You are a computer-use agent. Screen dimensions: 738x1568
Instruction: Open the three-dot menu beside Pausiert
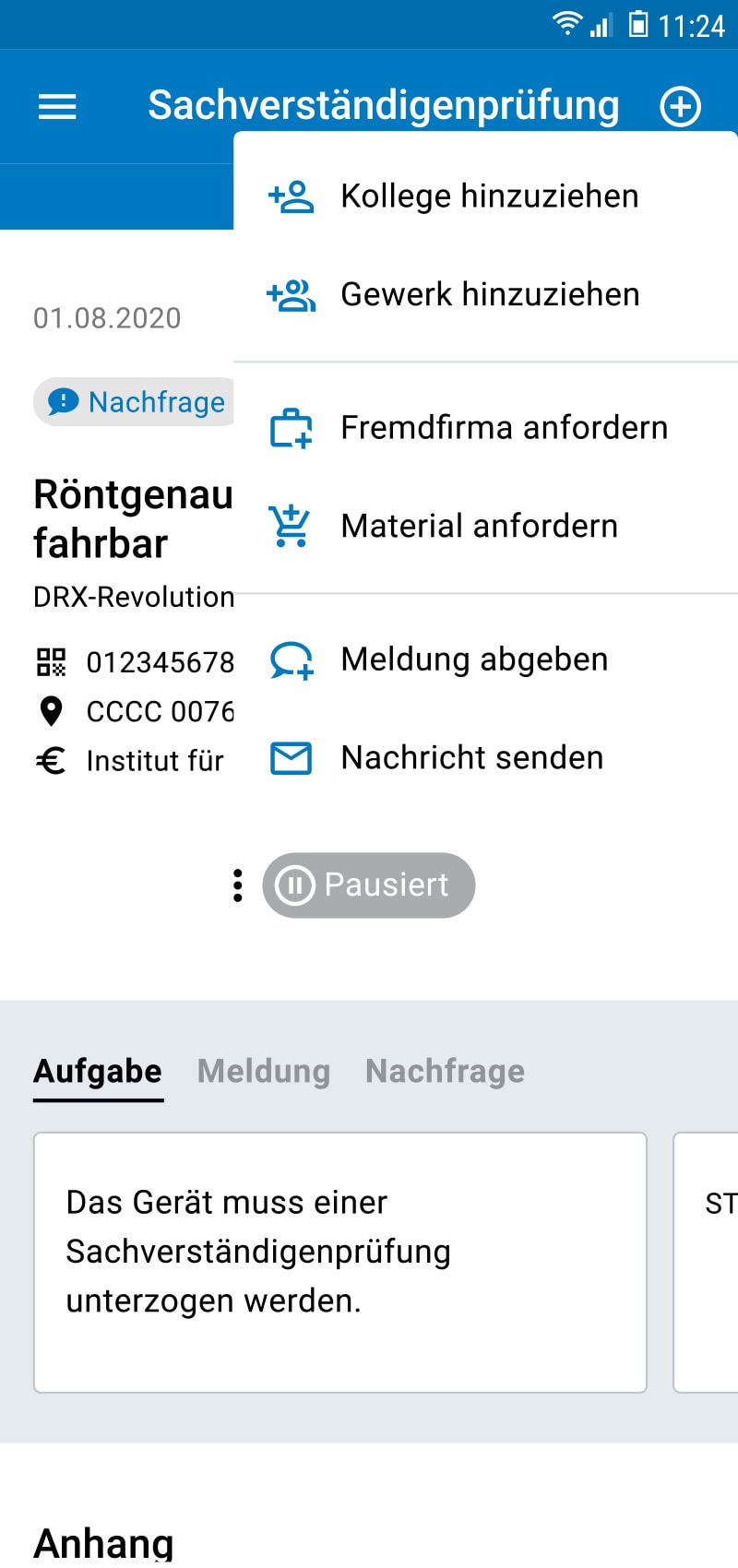point(238,885)
